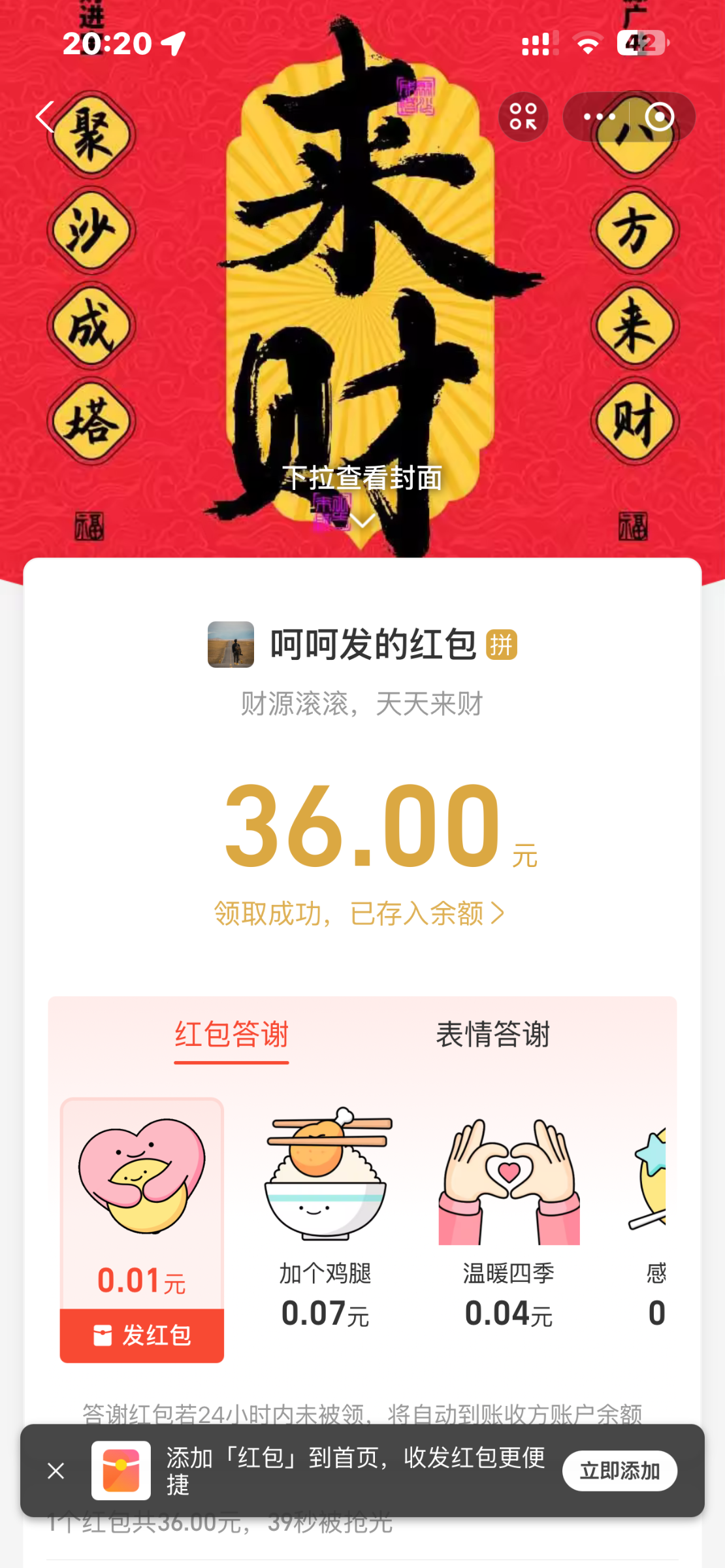Close the mini program with circle icon
This screenshot has height=1568, width=725.
[x=659, y=117]
